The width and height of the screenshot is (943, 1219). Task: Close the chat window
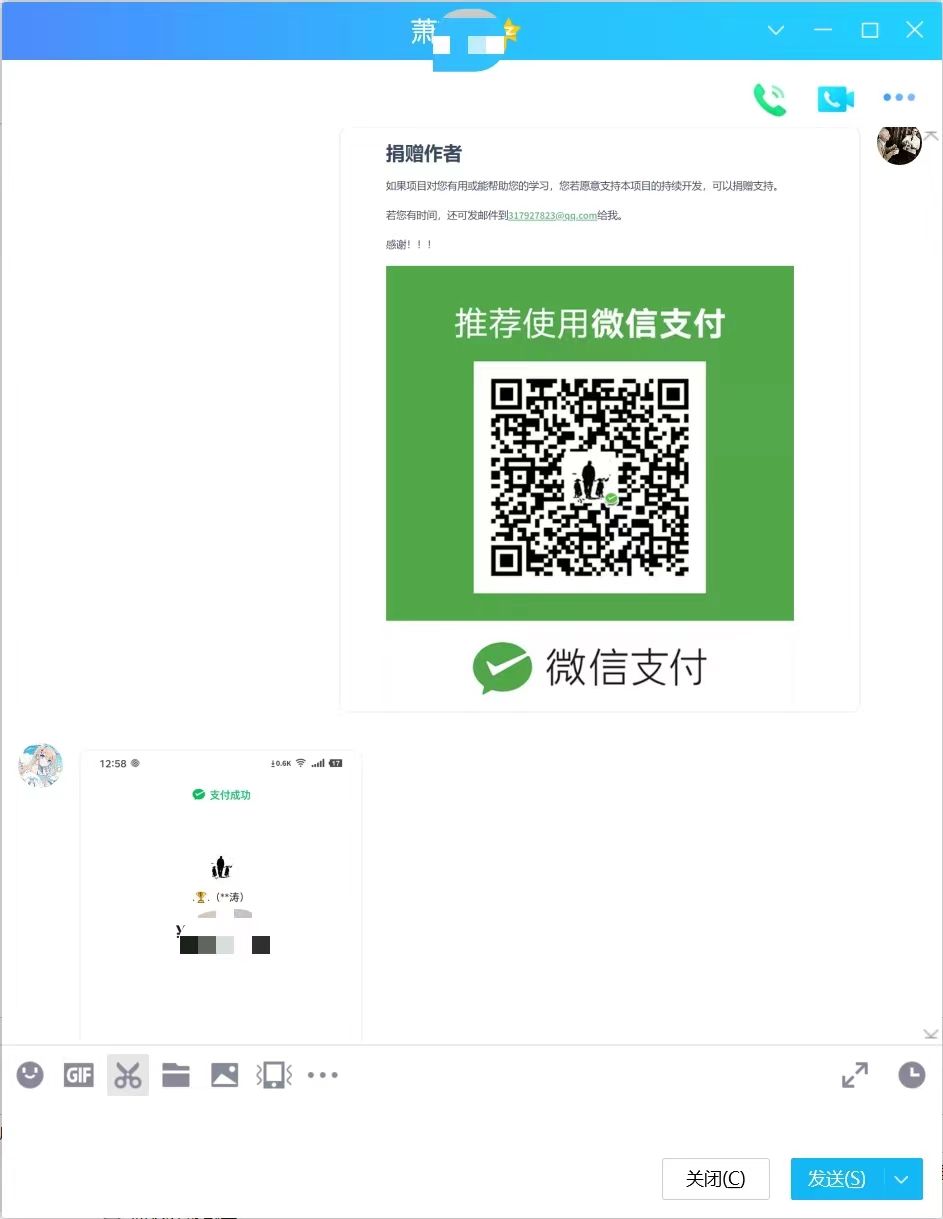coord(914,30)
